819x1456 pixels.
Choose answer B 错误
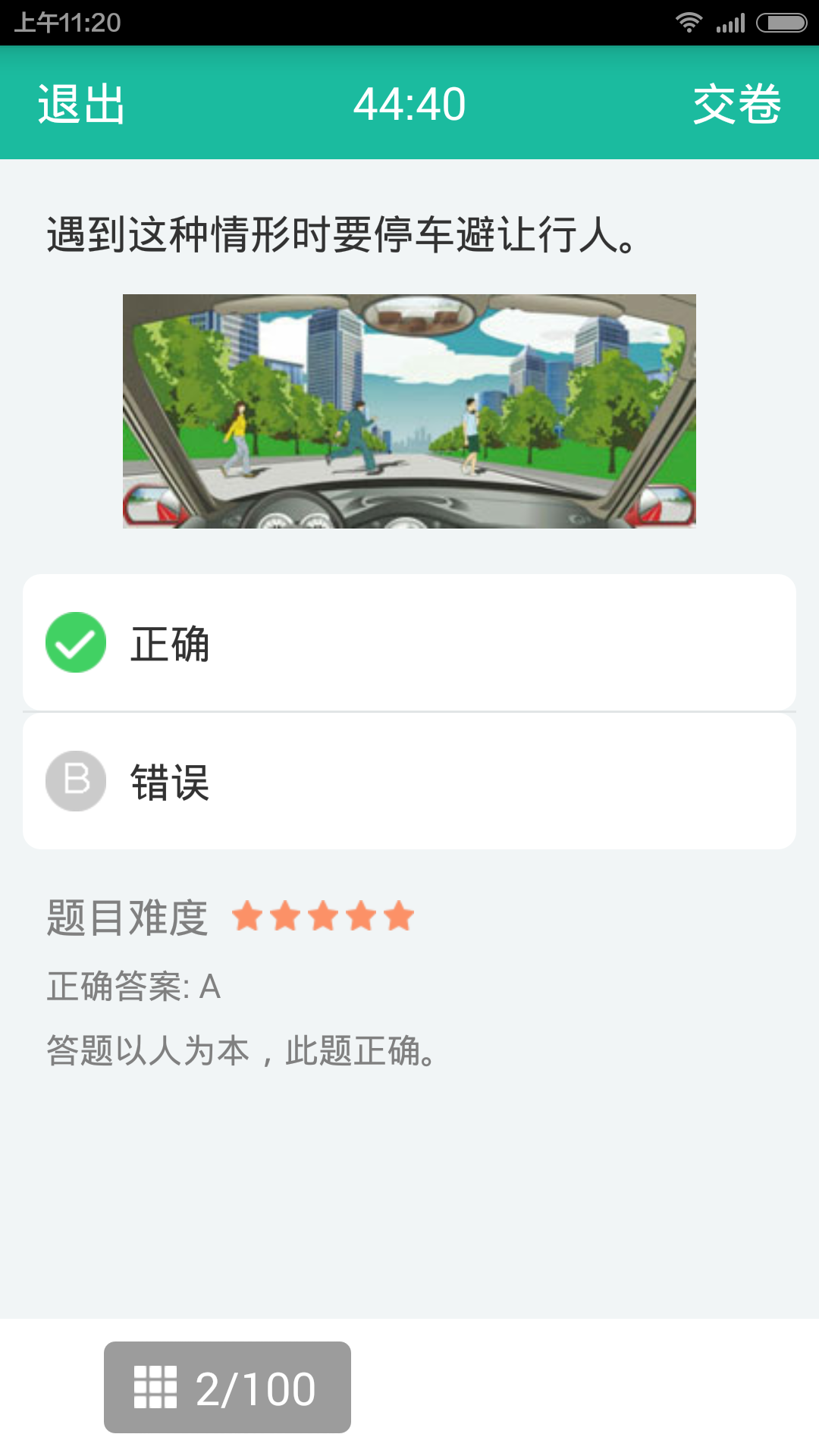click(x=409, y=781)
